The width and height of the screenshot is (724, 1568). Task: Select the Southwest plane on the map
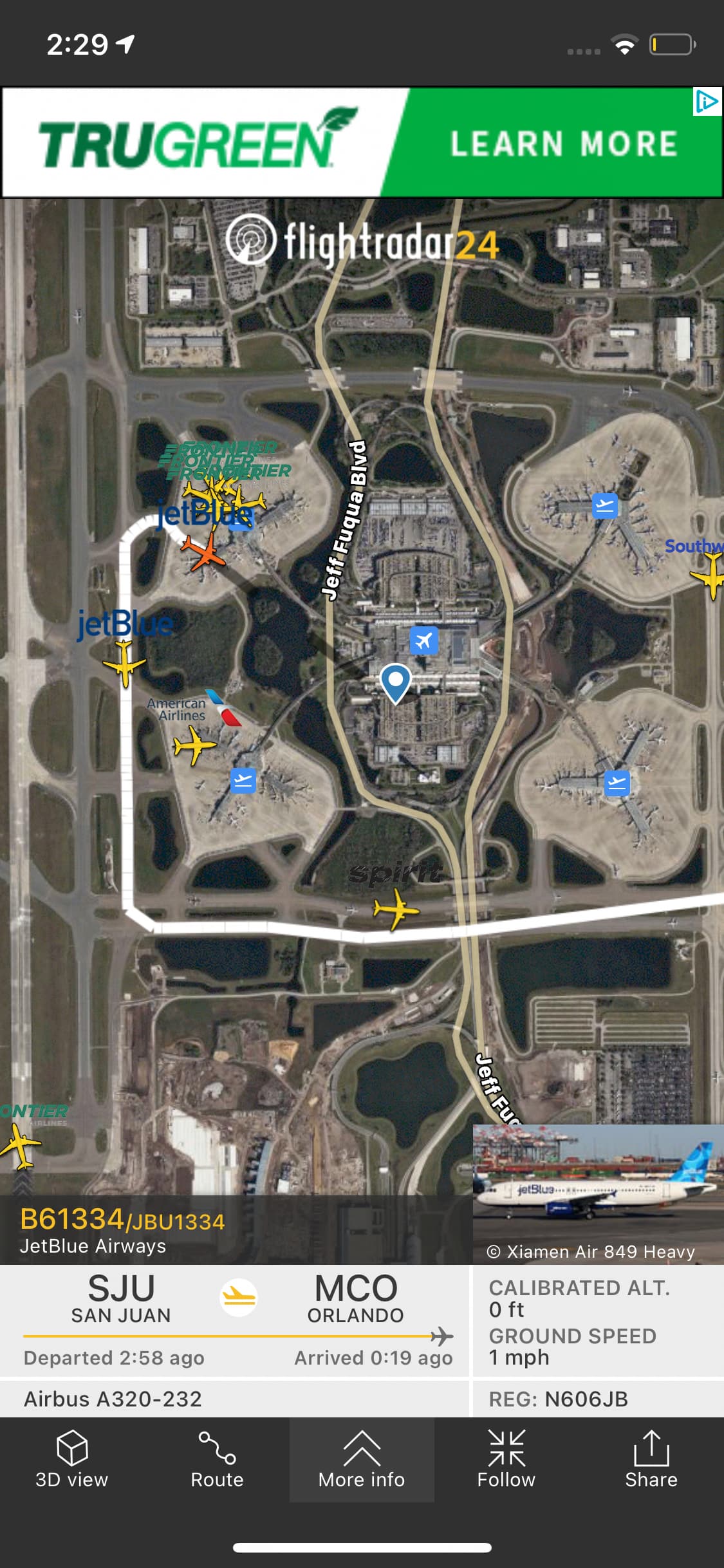(x=711, y=574)
